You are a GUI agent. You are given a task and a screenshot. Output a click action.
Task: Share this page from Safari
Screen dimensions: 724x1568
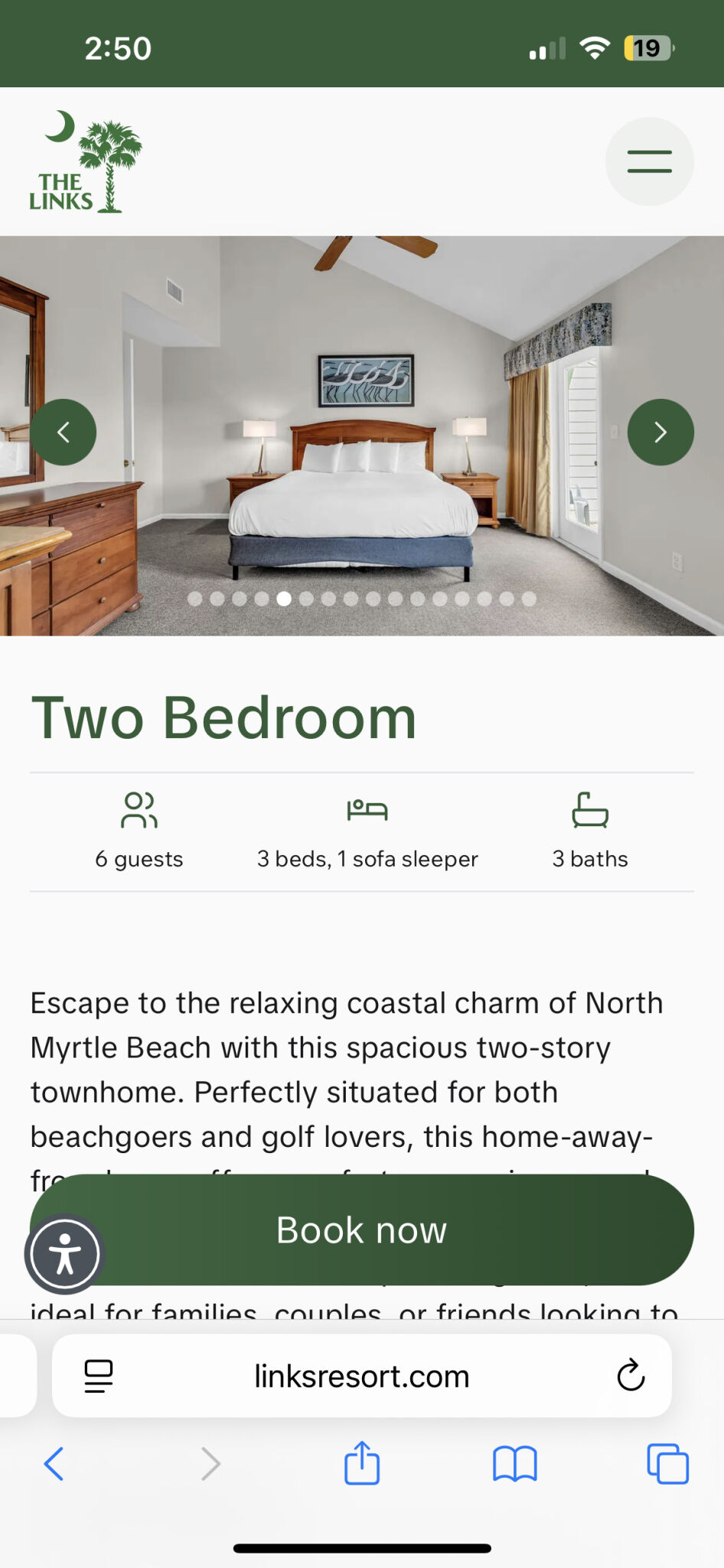(x=361, y=1462)
